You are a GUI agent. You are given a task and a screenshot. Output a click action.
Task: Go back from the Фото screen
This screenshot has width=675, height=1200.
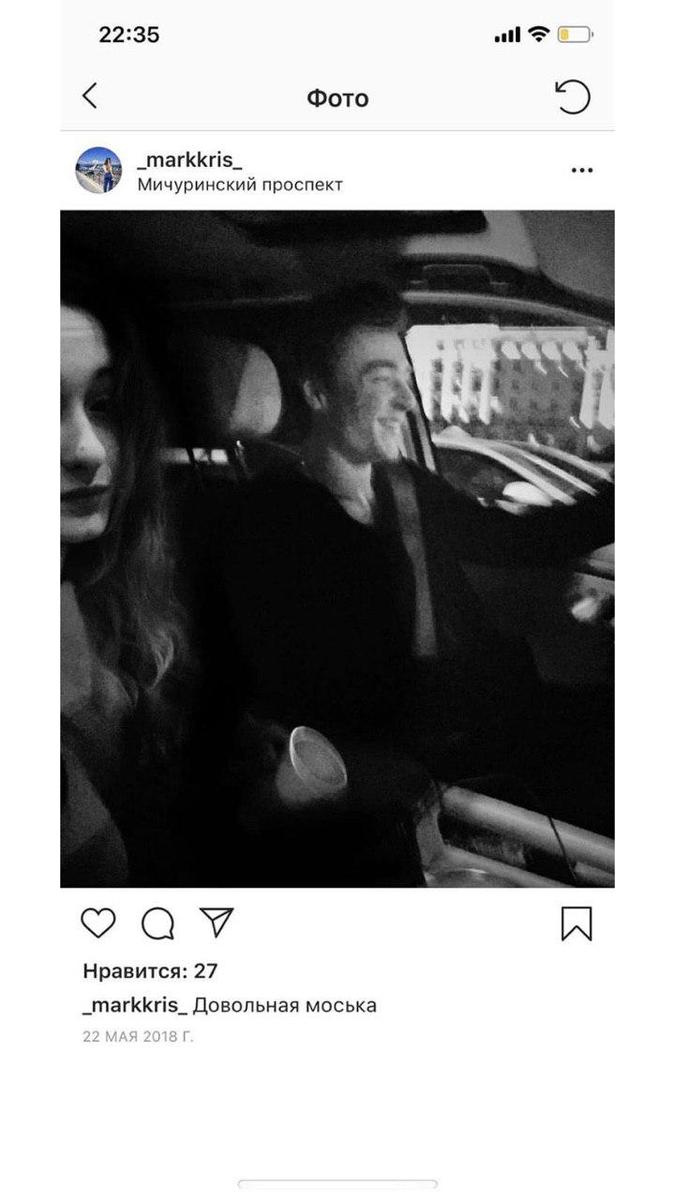pos(90,97)
